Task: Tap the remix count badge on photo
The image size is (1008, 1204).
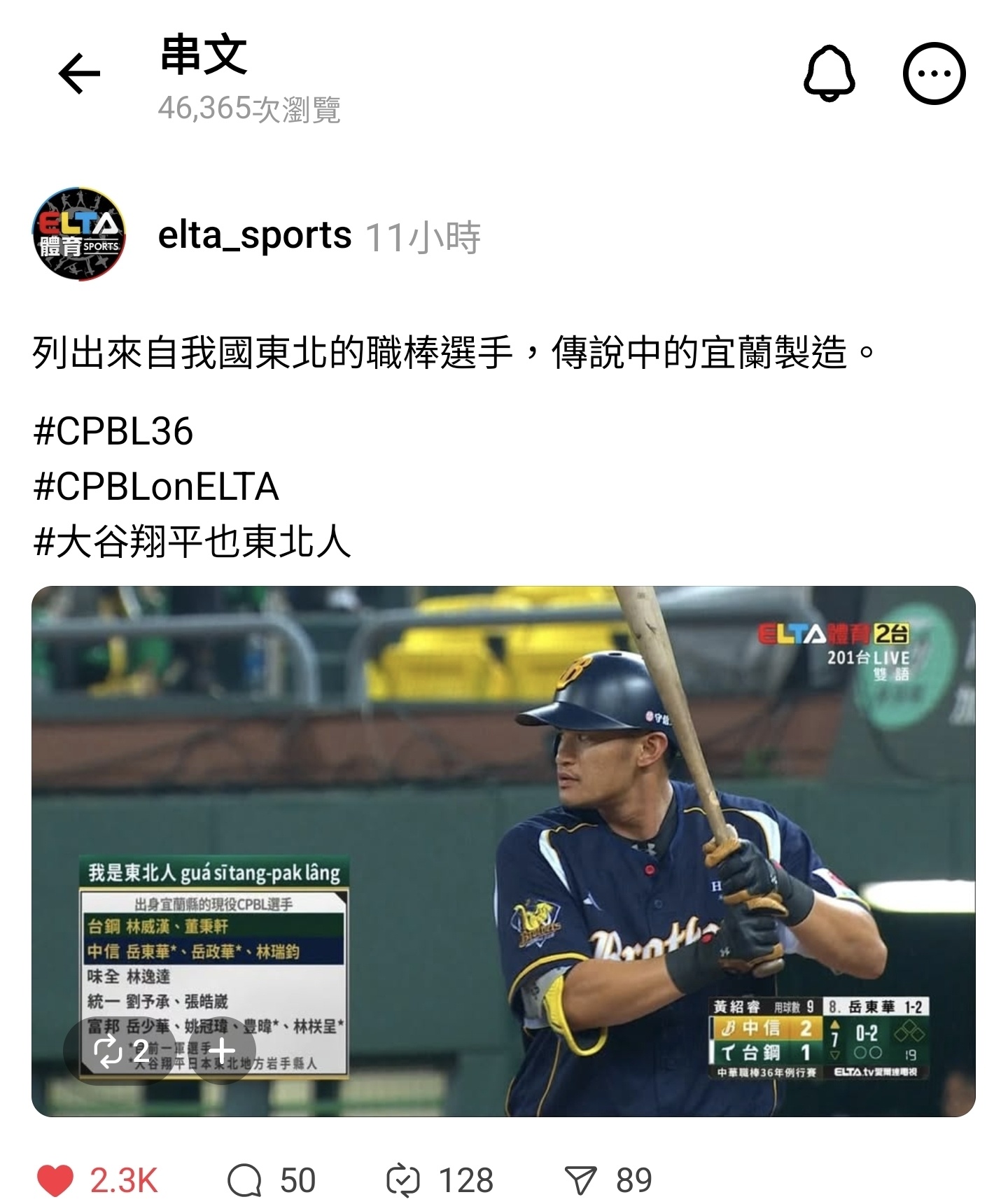Action: pyautogui.click(x=120, y=1051)
